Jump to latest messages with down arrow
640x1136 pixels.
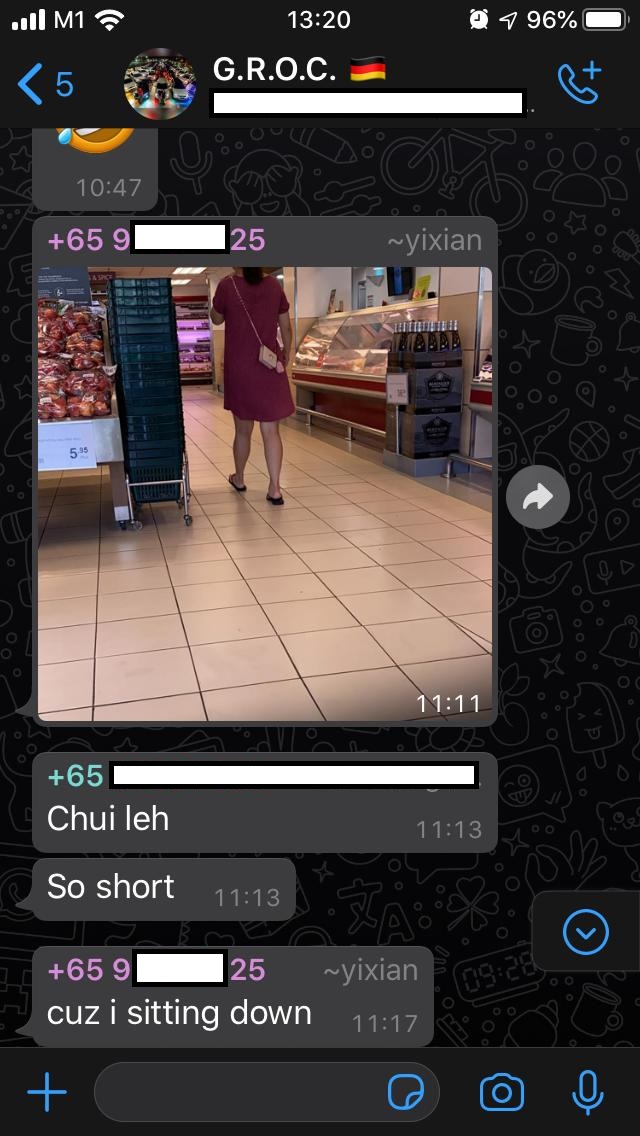pyautogui.click(x=585, y=933)
